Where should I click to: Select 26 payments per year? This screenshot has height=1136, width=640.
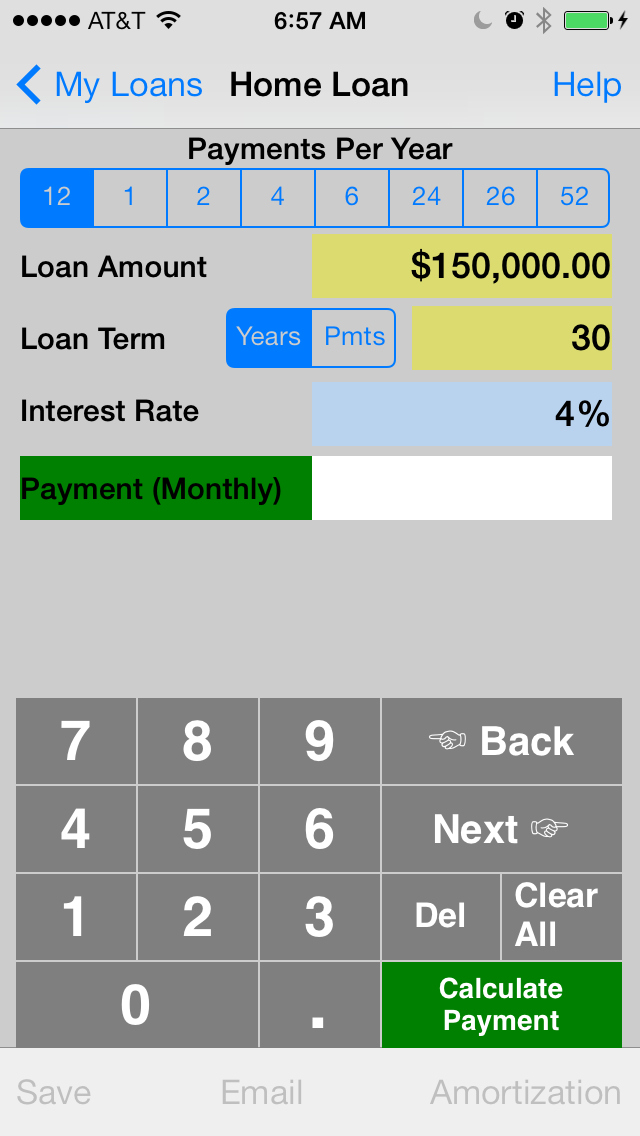click(500, 197)
